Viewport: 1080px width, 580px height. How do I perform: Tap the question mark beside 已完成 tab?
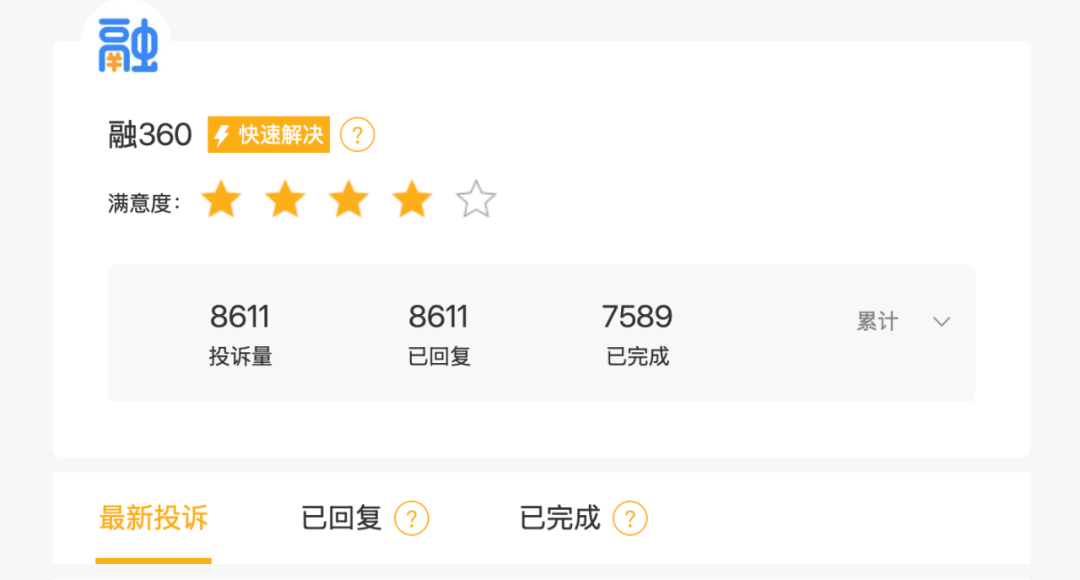click(630, 519)
